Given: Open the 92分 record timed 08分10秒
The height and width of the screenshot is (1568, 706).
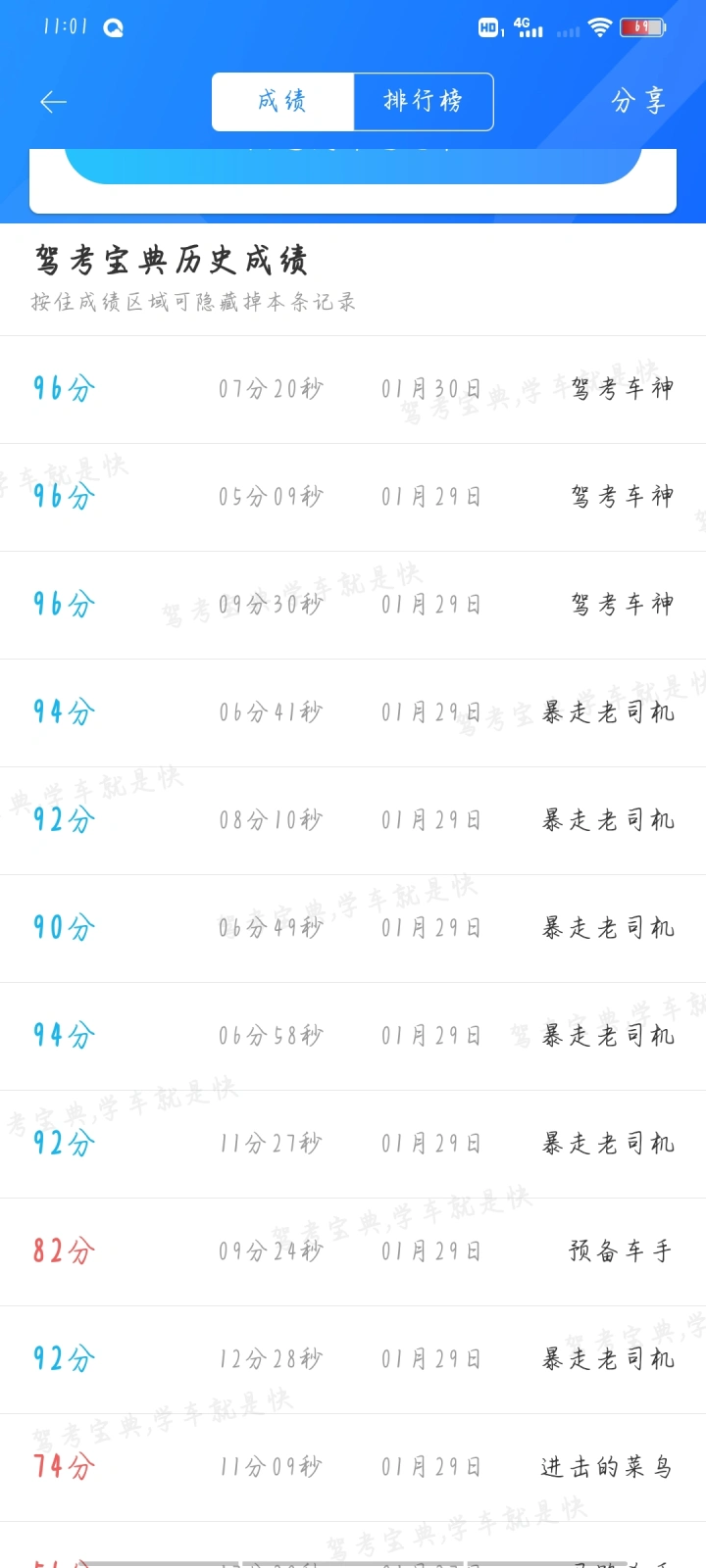Looking at the screenshot, I should tap(353, 821).
